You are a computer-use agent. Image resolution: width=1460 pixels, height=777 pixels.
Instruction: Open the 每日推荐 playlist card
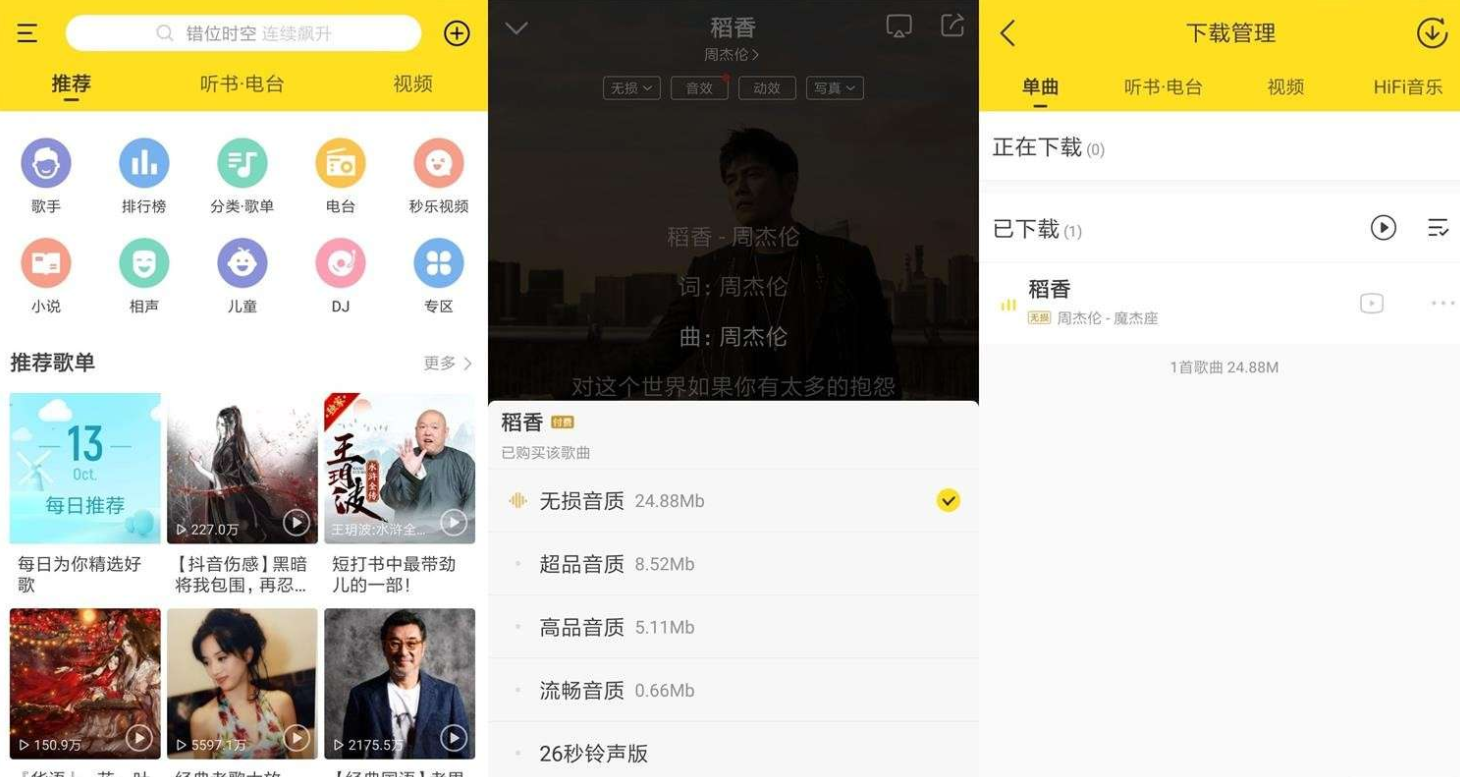tap(85, 468)
